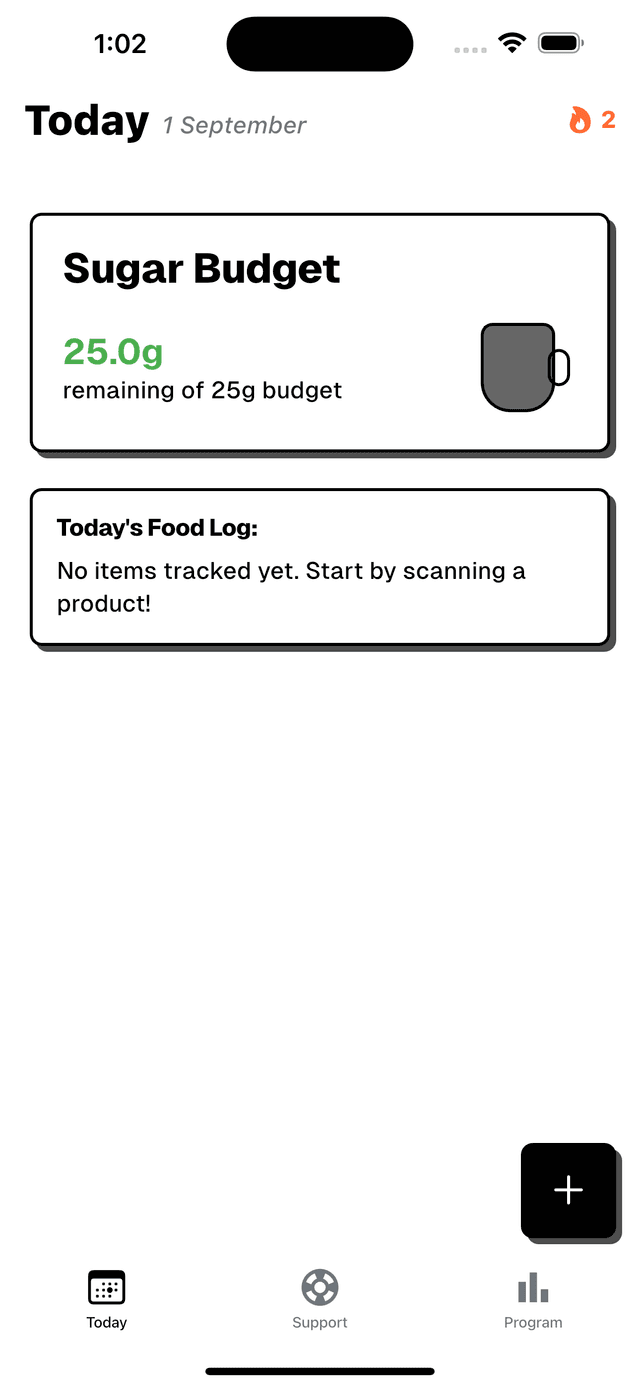Open the Program tab
This screenshot has height=1387, width=640.
click(533, 1299)
